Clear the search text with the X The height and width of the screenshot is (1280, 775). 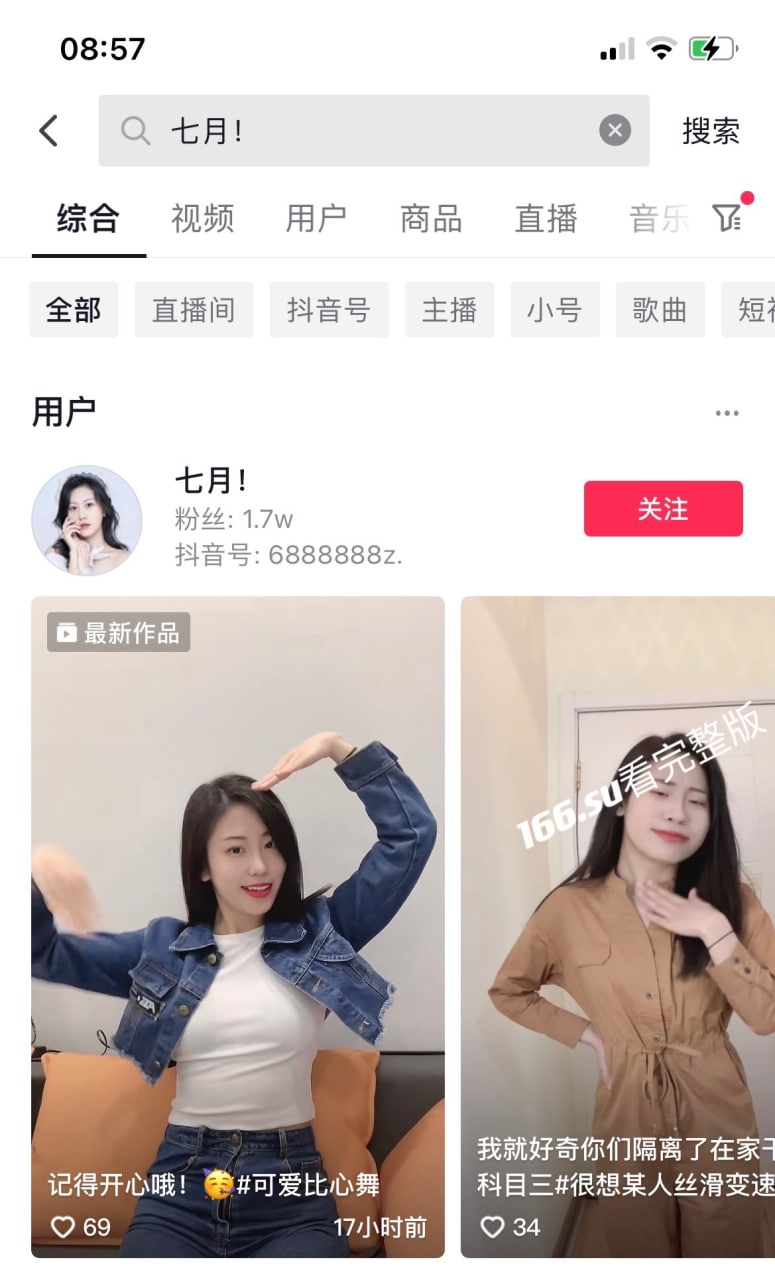point(615,130)
